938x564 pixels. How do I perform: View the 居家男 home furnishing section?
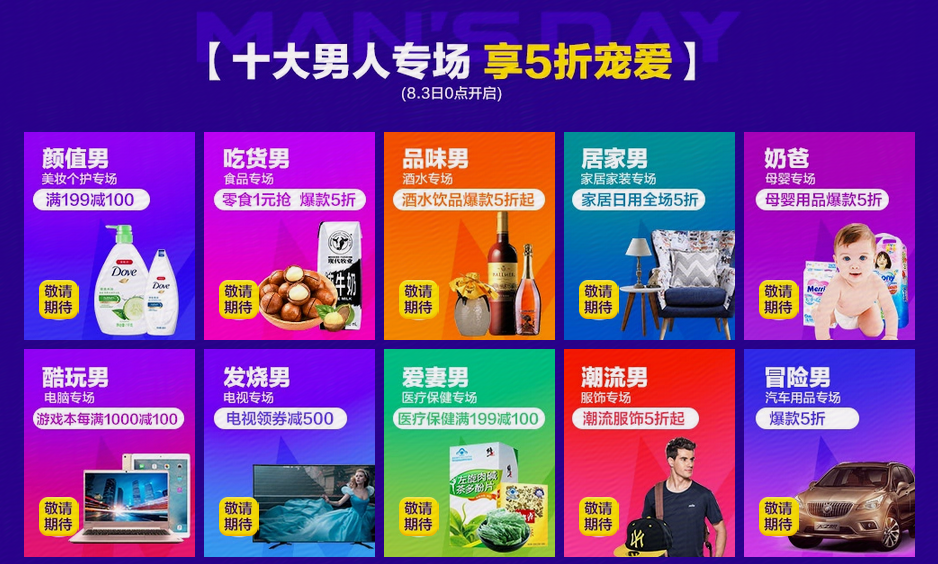pos(649,236)
